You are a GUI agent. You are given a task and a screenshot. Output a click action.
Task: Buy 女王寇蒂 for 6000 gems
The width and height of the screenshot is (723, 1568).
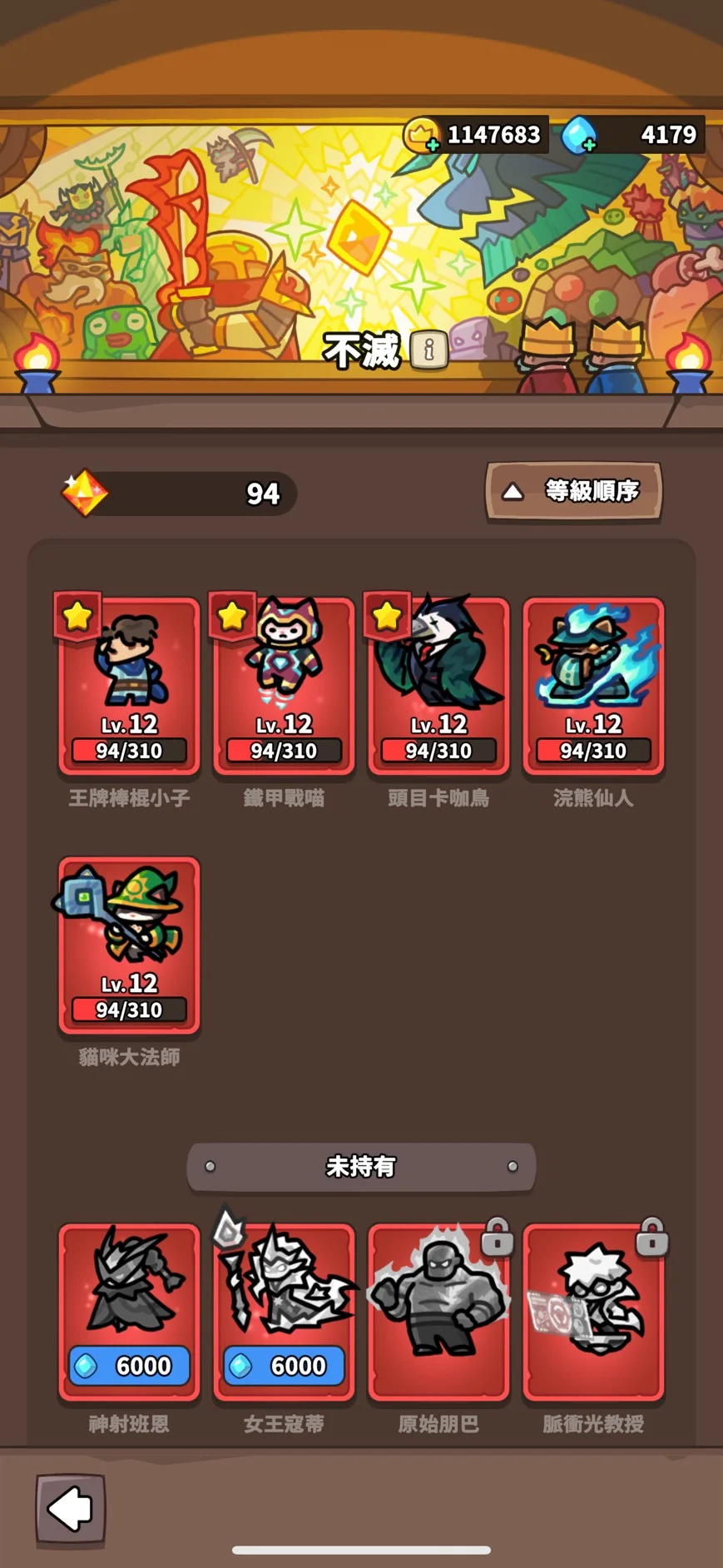pos(284,1366)
